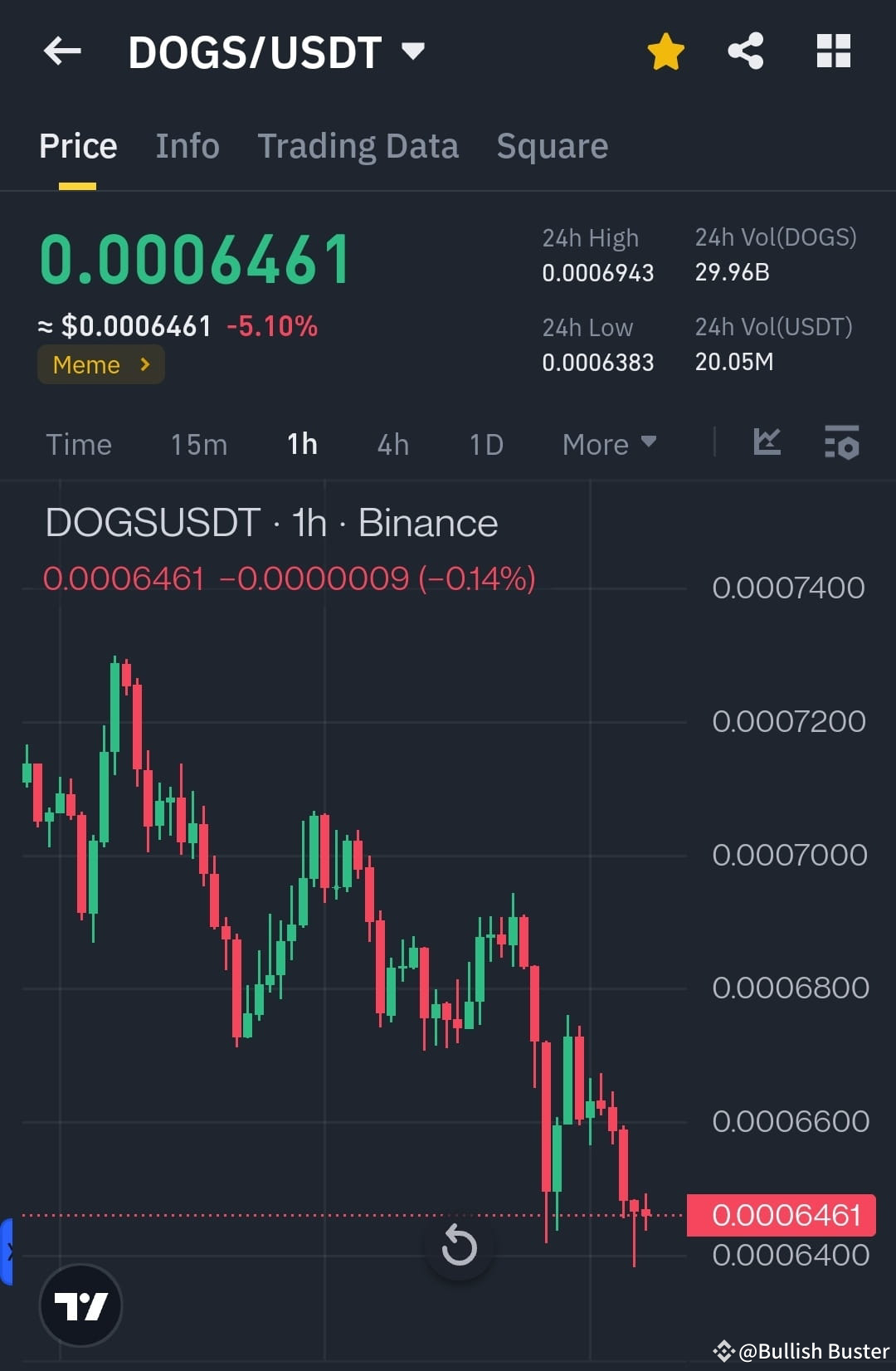Open the share icon
The width and height of the screenshot is (896, 1371).
(x=745, y=51)
